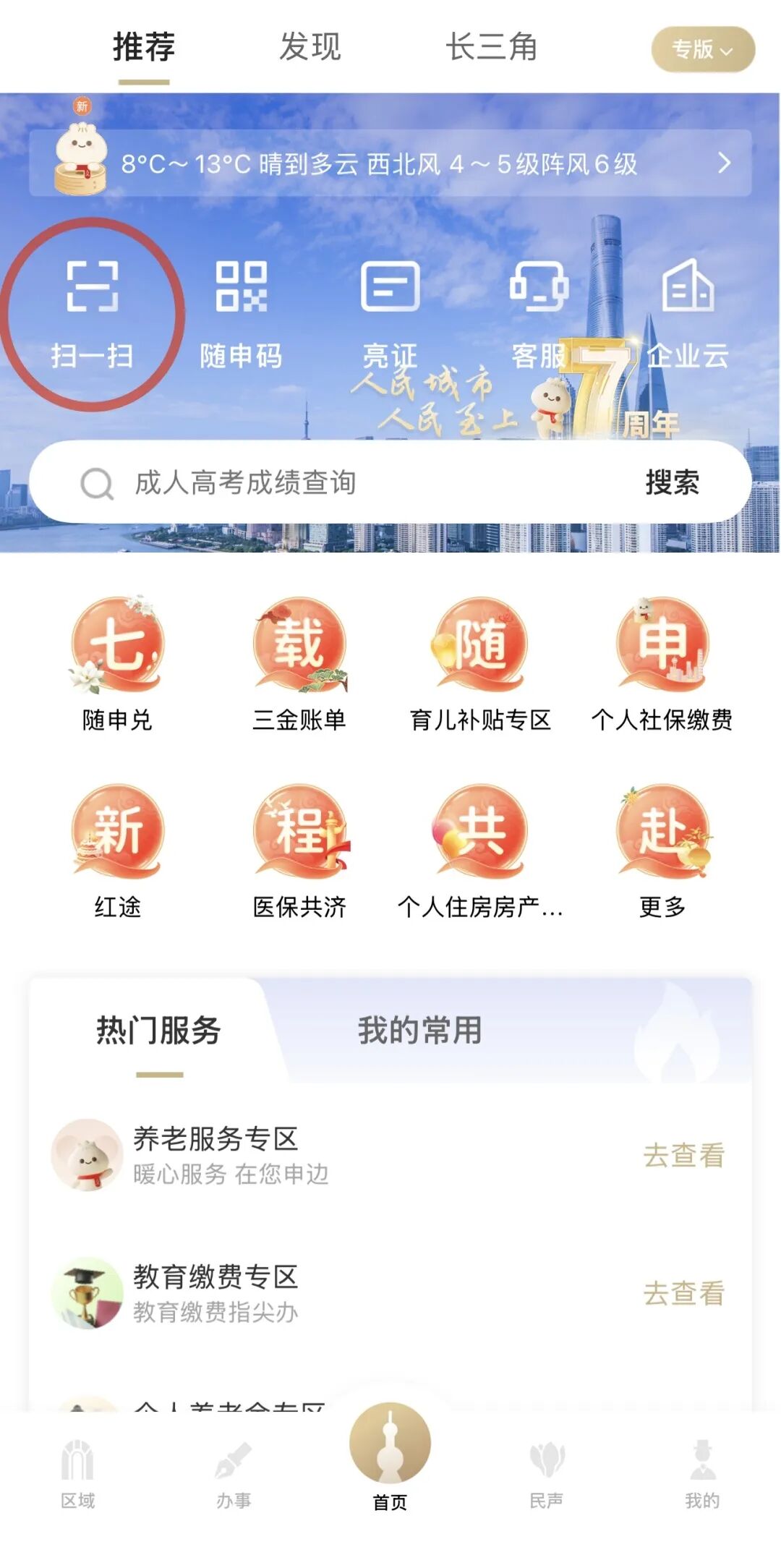Switch to the 长三角 tab
Viewport: 781px width, 1568px height.
click(x=491, y=48)
